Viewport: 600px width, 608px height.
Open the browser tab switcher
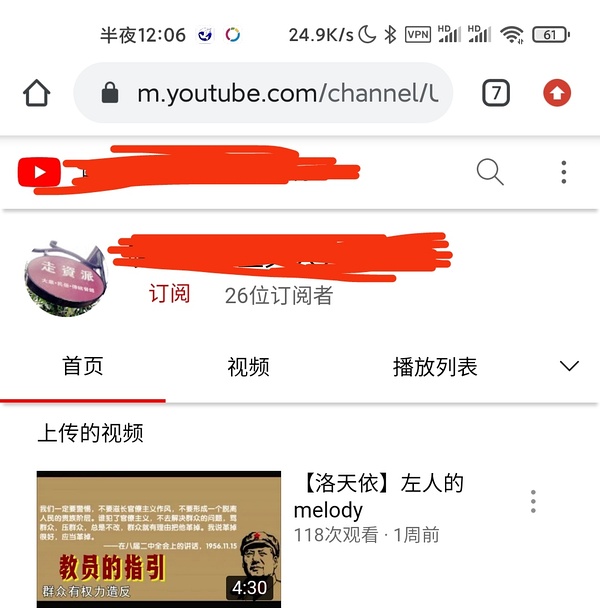pos(495,93)
